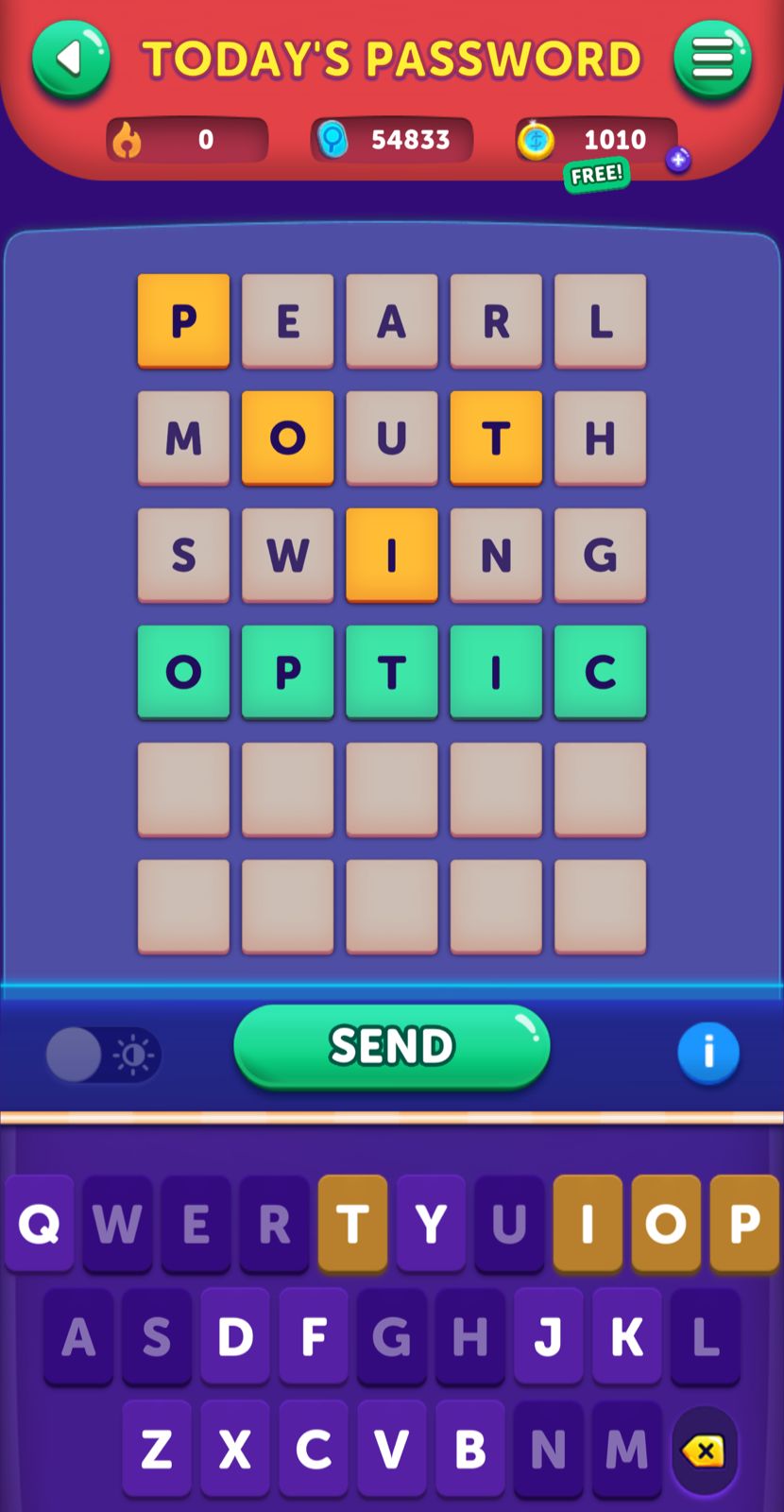
Task: Type the letter X
Action: coord(235,1449)
